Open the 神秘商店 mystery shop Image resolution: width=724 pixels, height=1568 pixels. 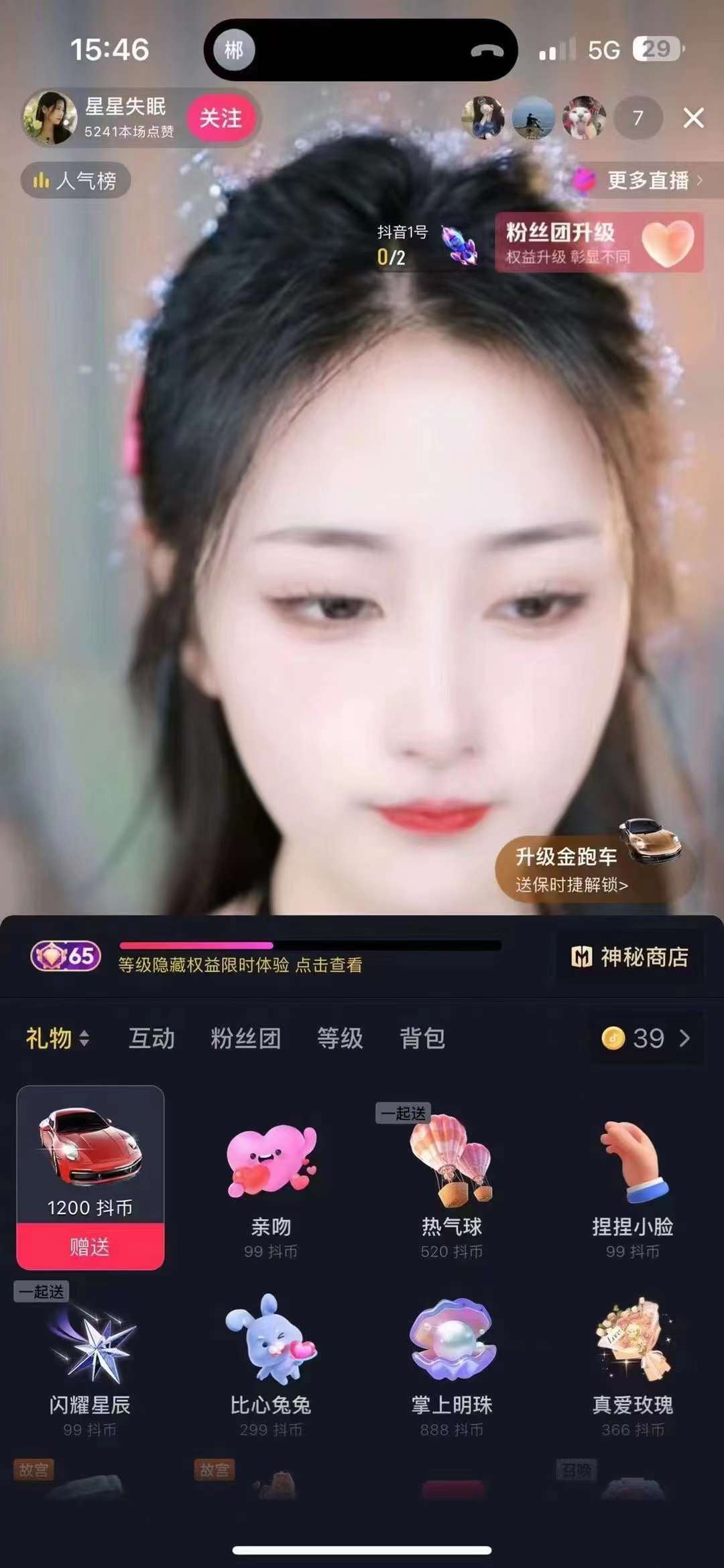tap(629, 956)
